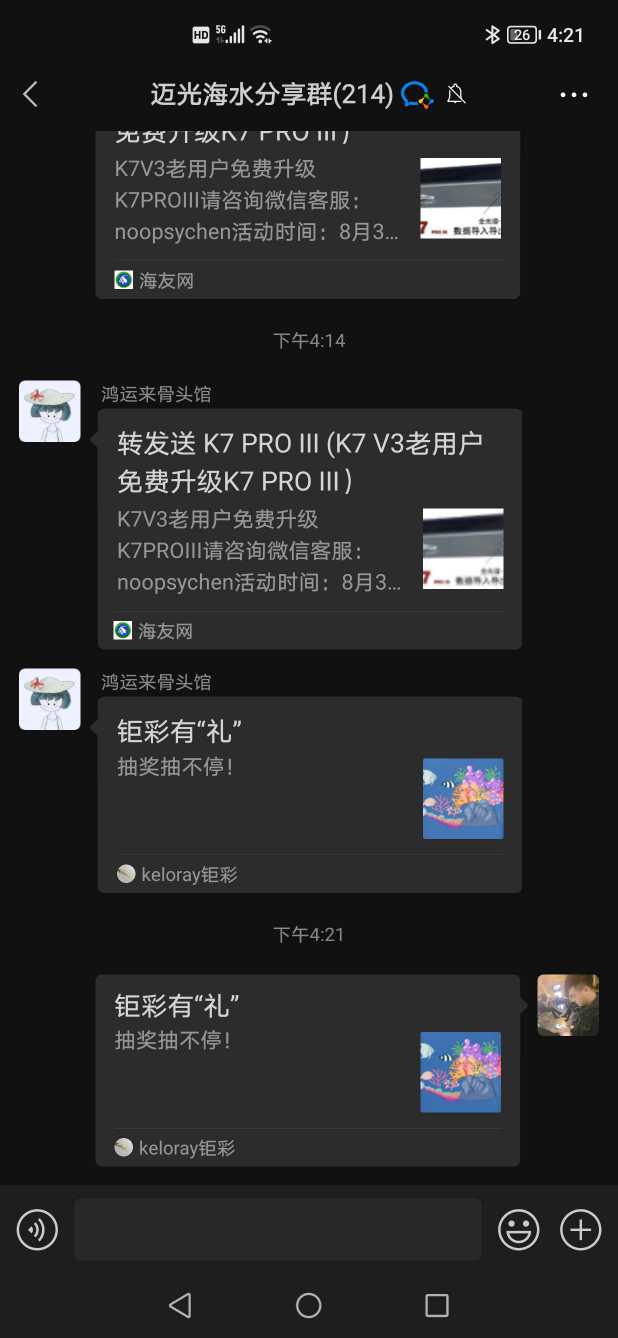Go back from the group chat
This screenshot has width=618, height=1338.
30,94
